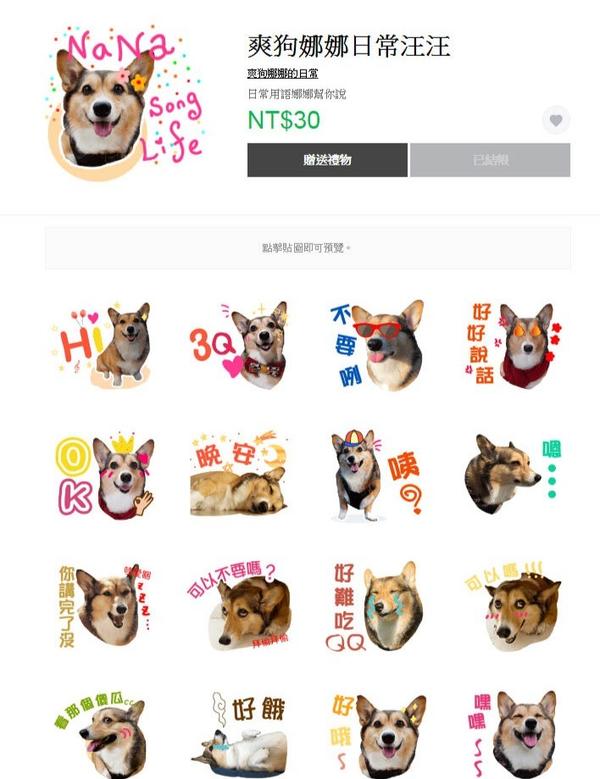
Task: Add sticker set to wishlist heart
Action: [x=556, y=120]
